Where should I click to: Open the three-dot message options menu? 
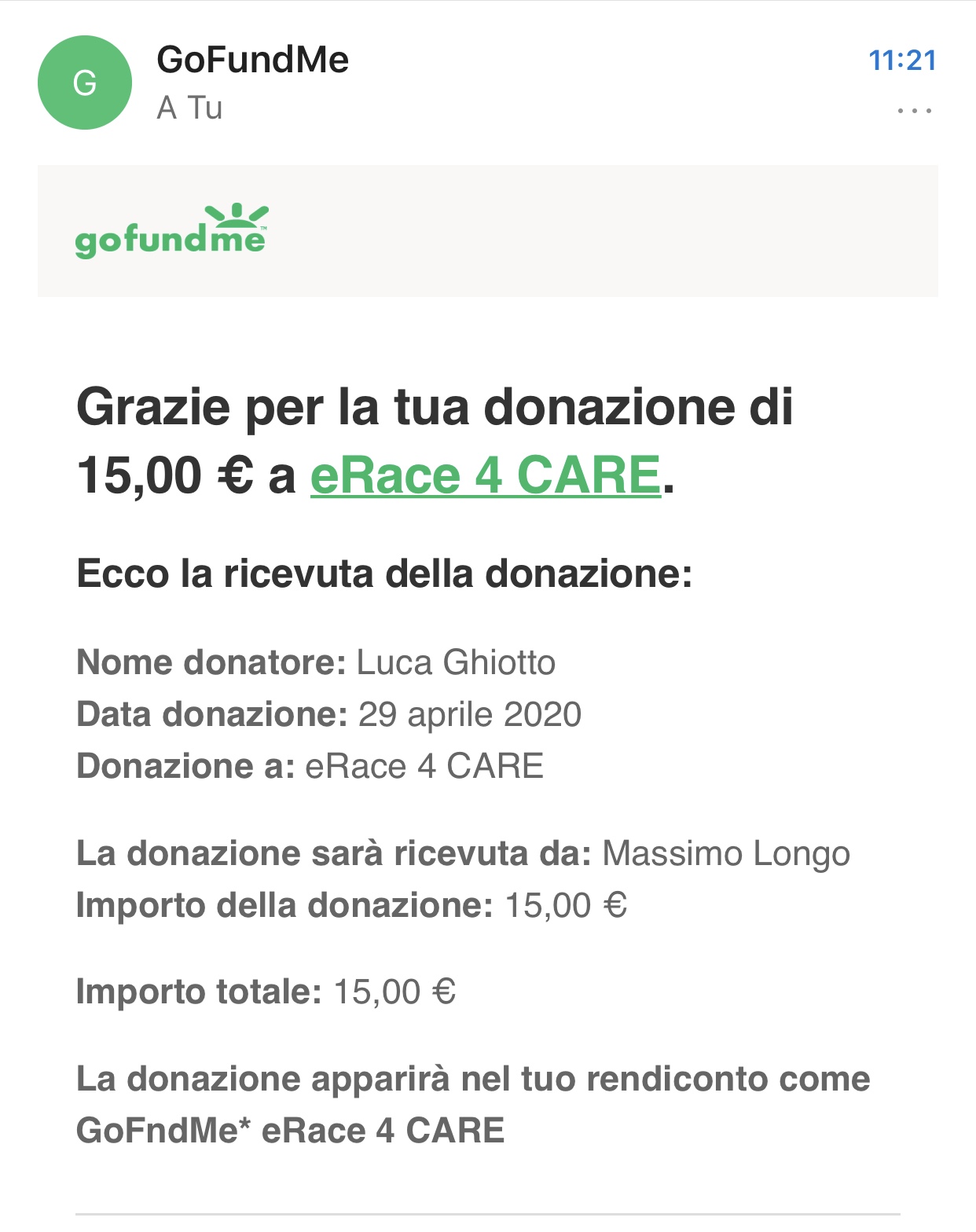click(x=915, y=111)
